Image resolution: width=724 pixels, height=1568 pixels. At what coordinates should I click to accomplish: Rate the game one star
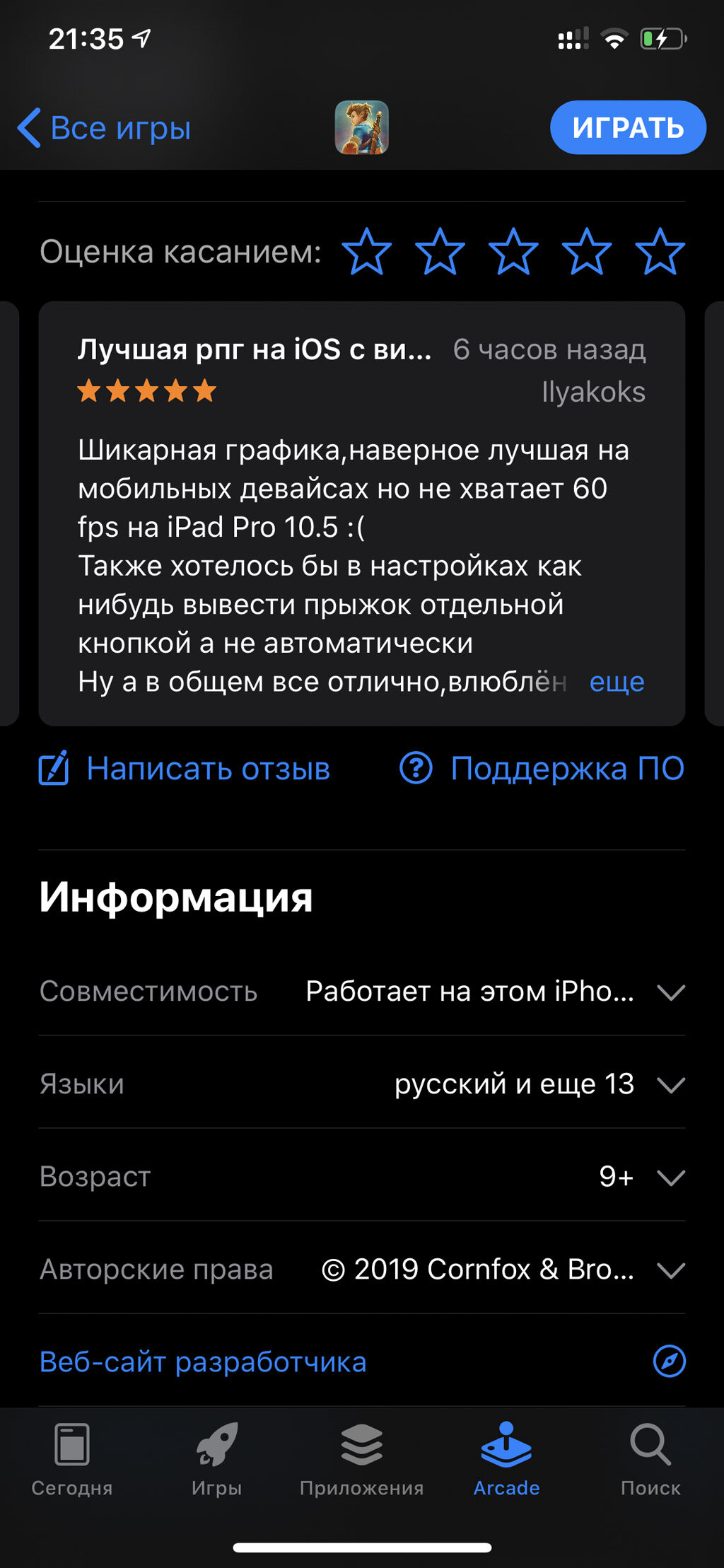366,251
